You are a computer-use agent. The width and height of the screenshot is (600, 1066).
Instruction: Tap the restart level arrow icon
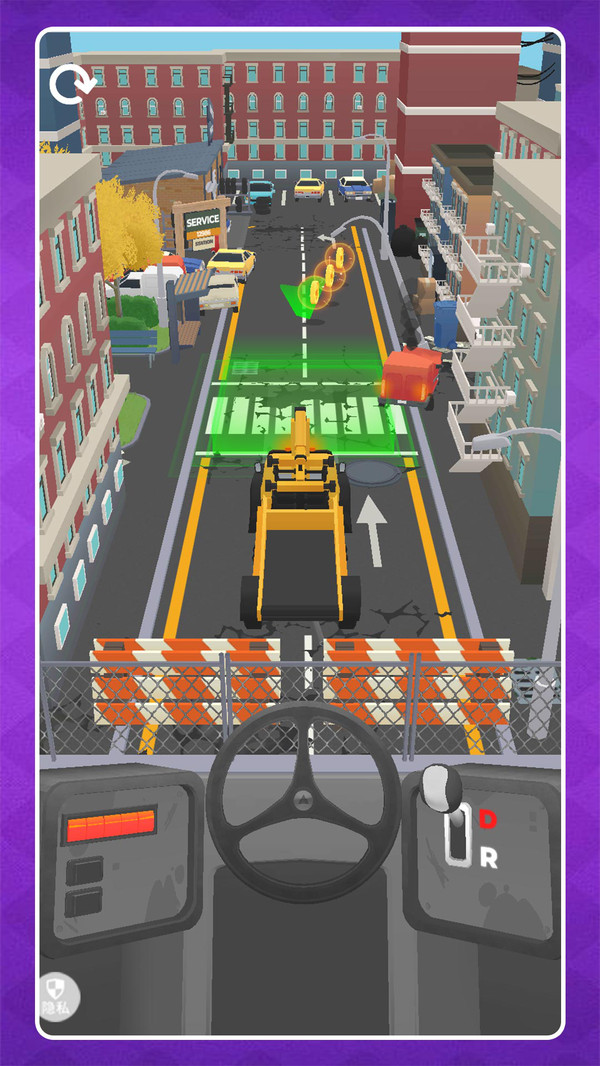click(70, 83)
